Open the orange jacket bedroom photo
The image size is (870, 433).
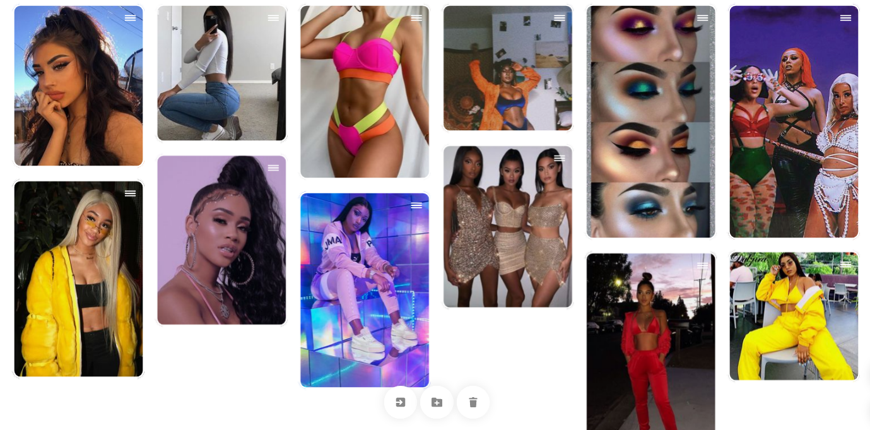(507, 68)
